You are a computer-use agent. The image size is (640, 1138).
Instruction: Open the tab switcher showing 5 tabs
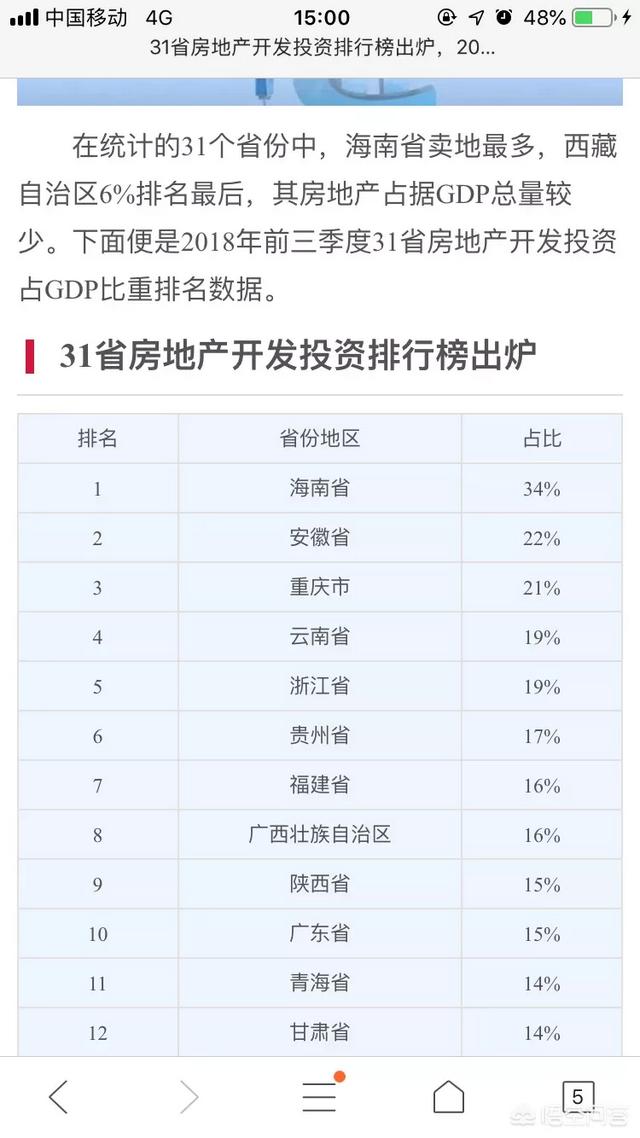pyautogui.click(x=577, y=1096)
